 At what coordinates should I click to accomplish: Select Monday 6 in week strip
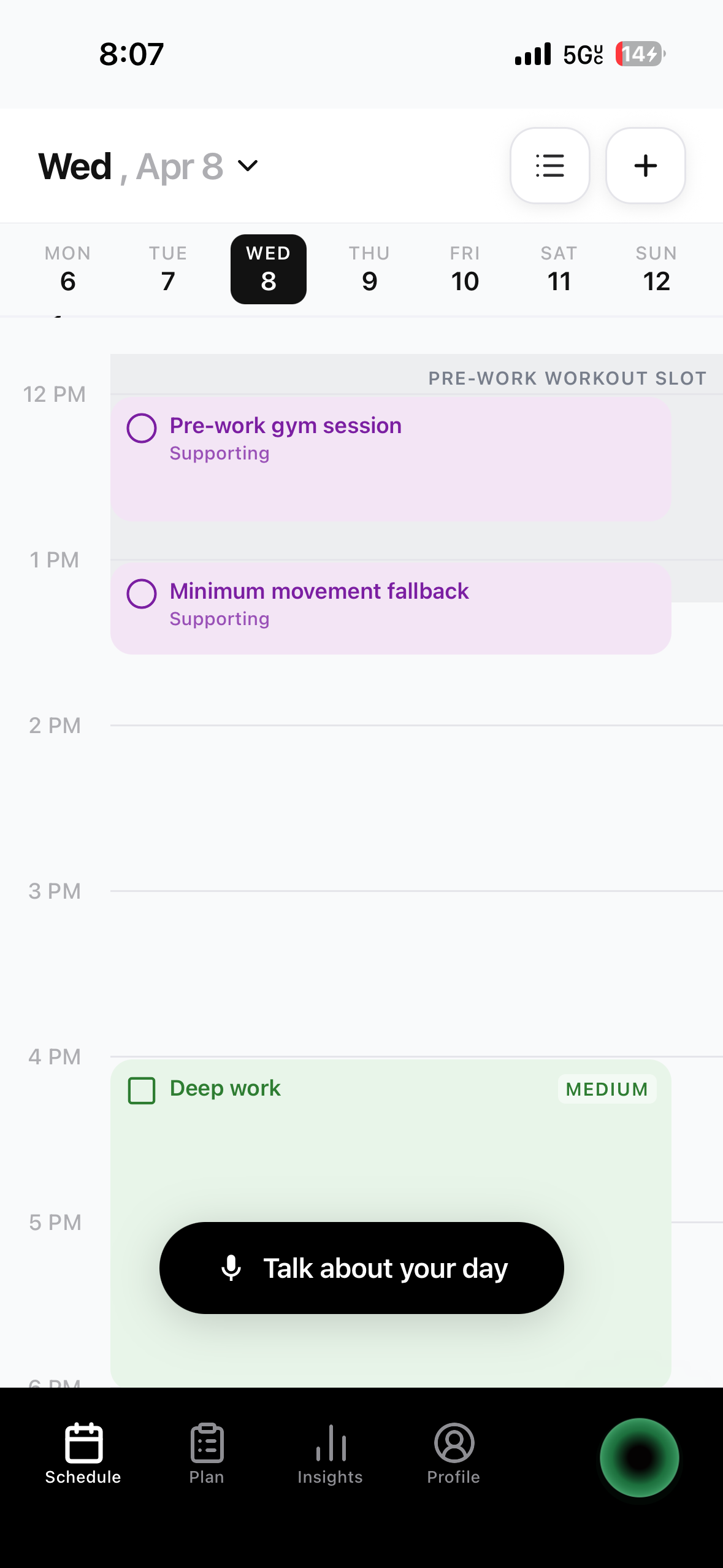67,269
